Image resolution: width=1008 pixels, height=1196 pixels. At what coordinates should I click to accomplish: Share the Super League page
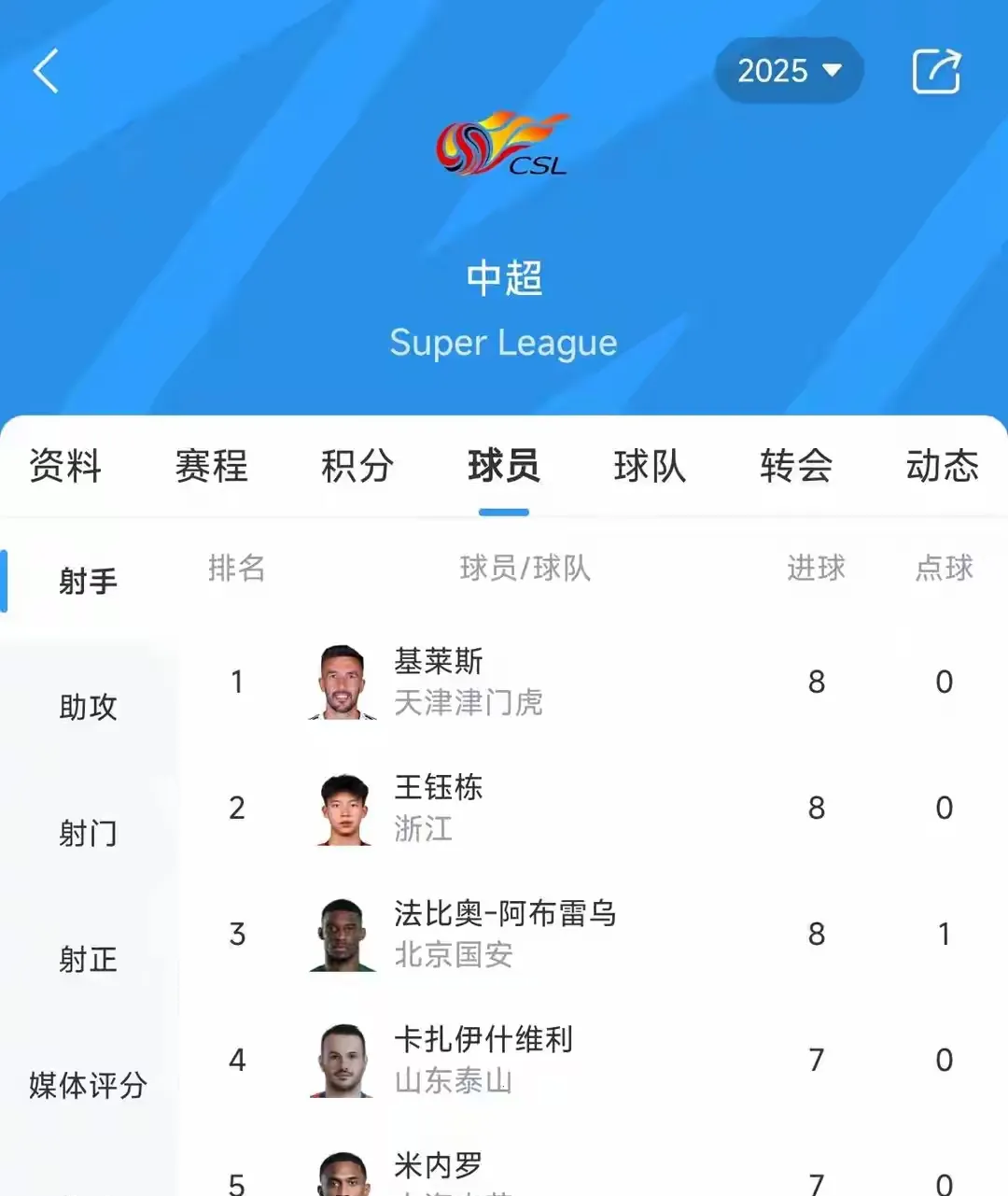[x=936, y=71]
